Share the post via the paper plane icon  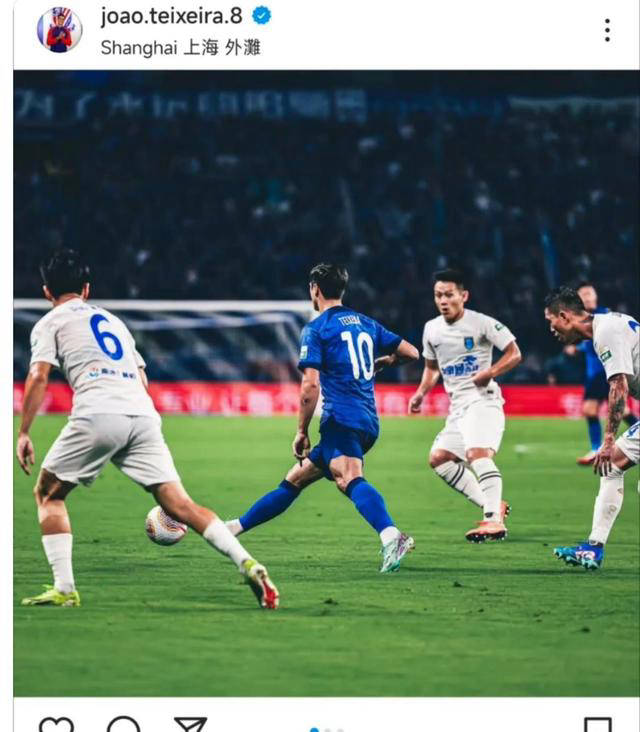click(190, 725)
